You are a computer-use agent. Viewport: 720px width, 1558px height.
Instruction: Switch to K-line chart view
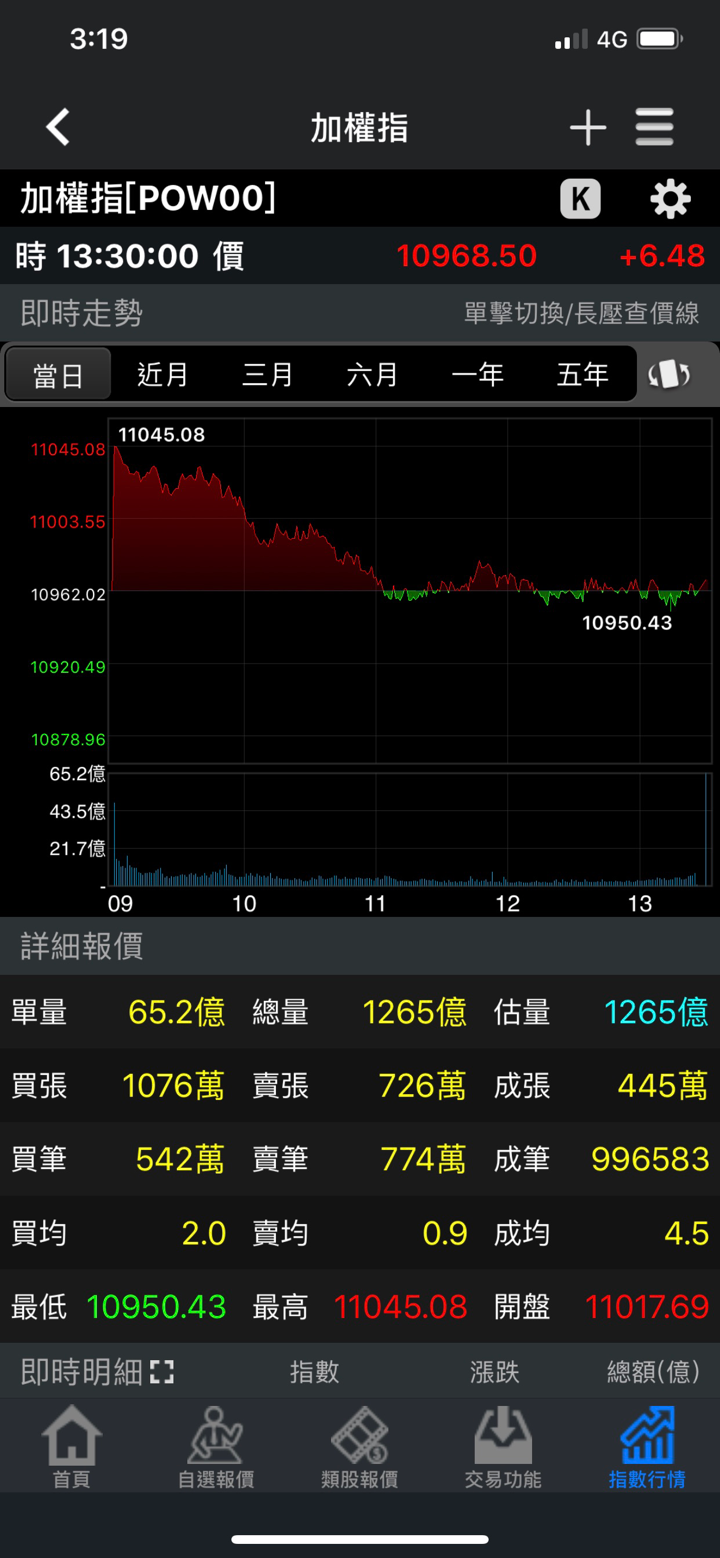point(580,199)
